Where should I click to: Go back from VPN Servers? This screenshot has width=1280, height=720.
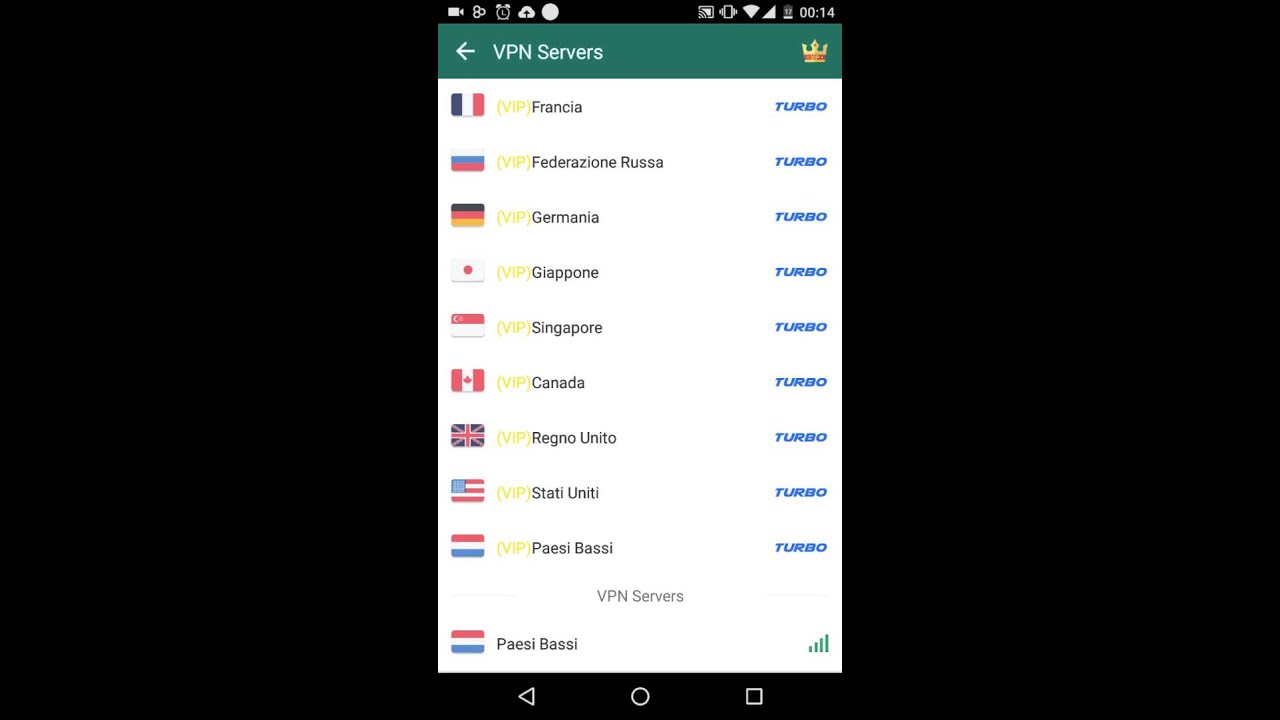465,52
